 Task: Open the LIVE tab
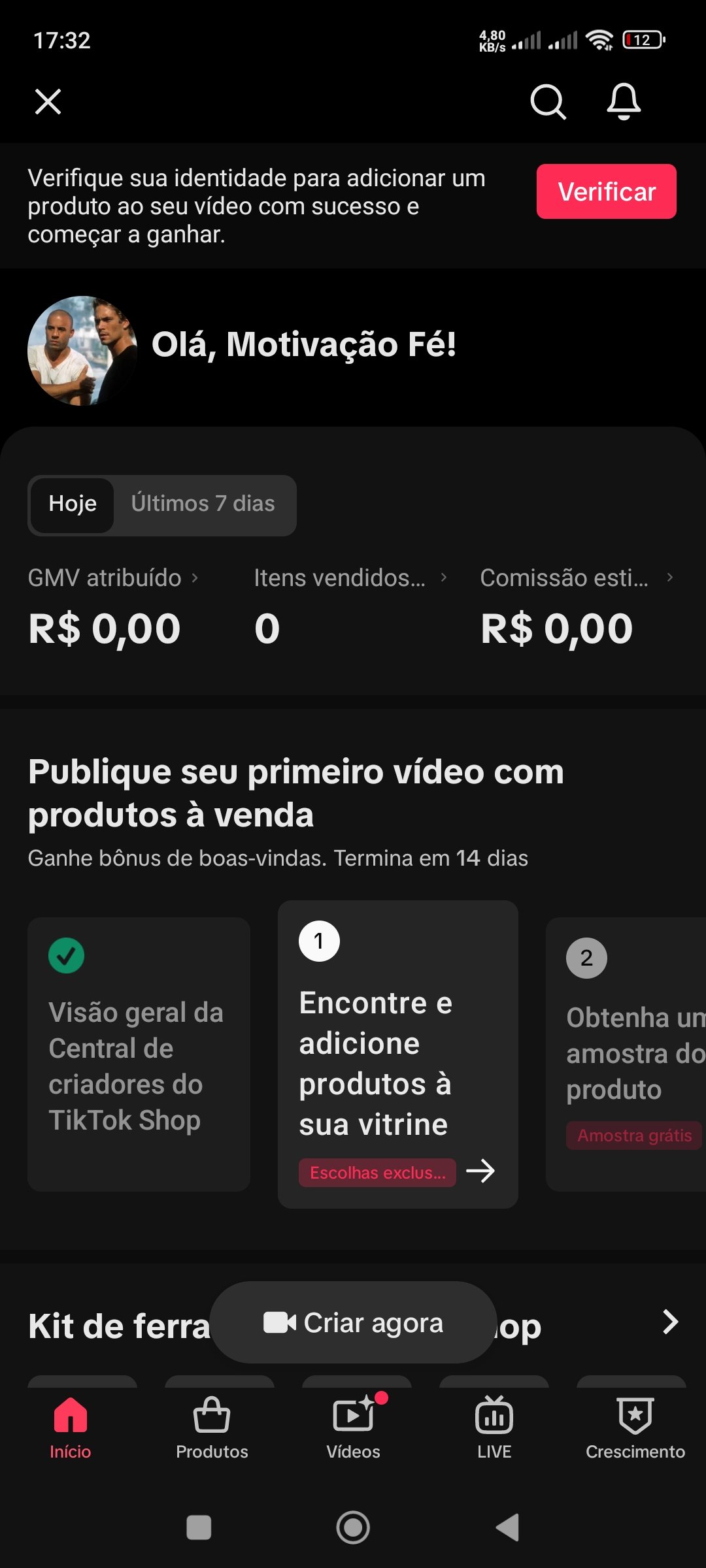pos(494,1428)
